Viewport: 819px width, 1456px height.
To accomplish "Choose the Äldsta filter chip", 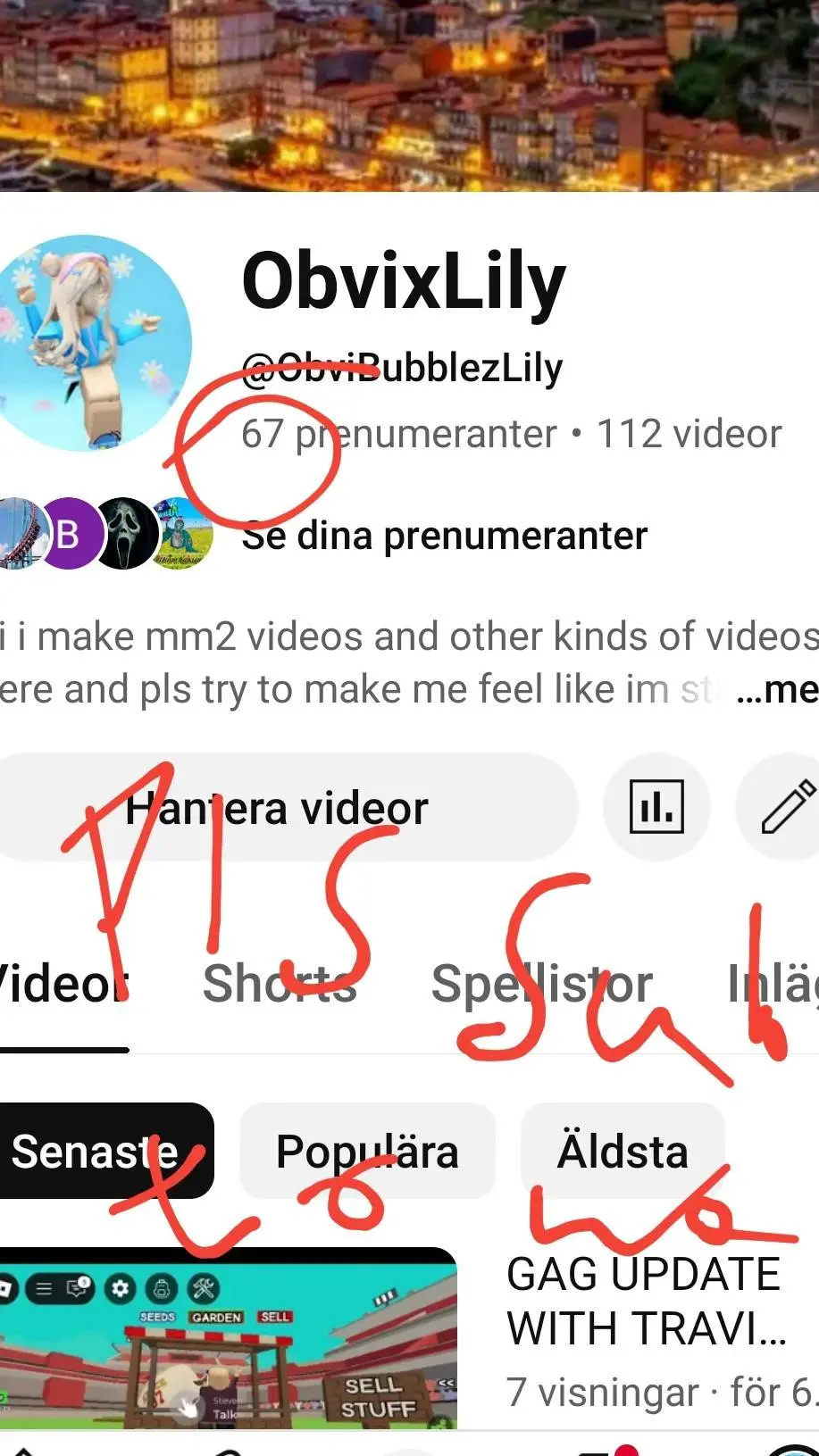I will click(623, 1151).
